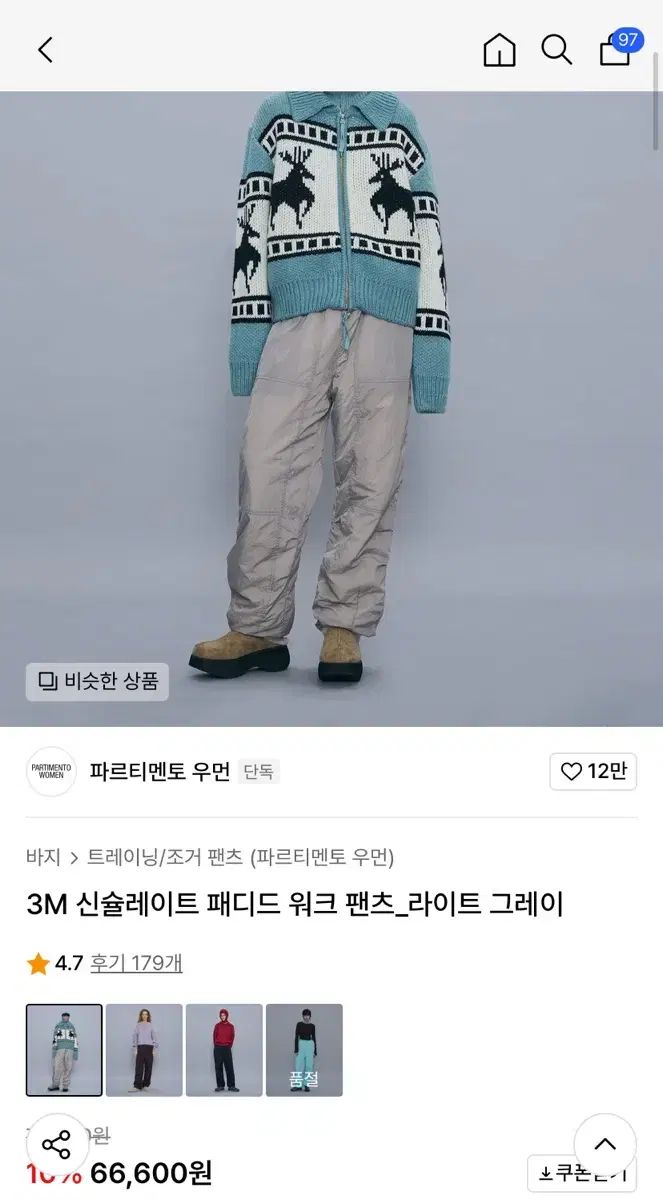Open the shopping bag with 97 items
The image size is (663, 1200).
coord(616,50)
